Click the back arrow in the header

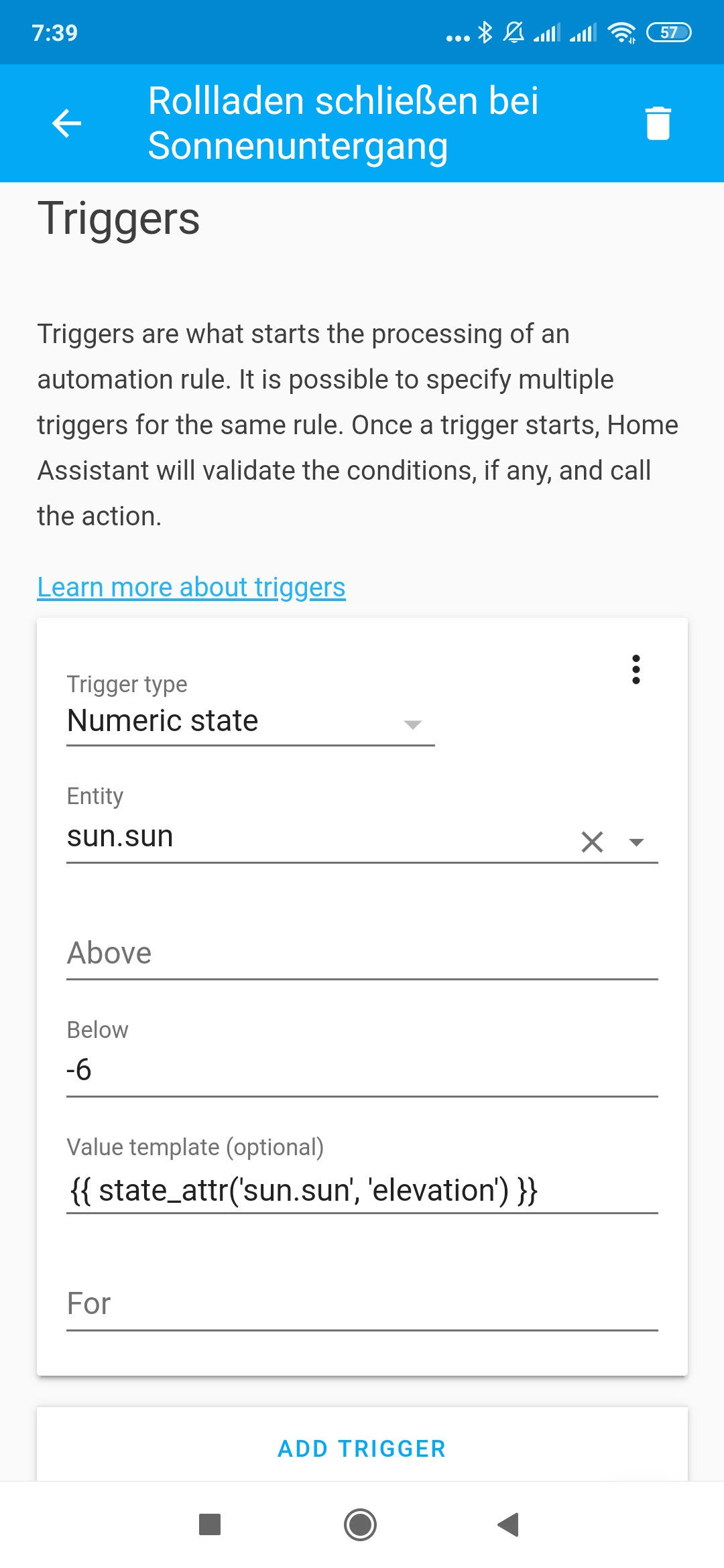pyautogui.click(x=66, y=123)
